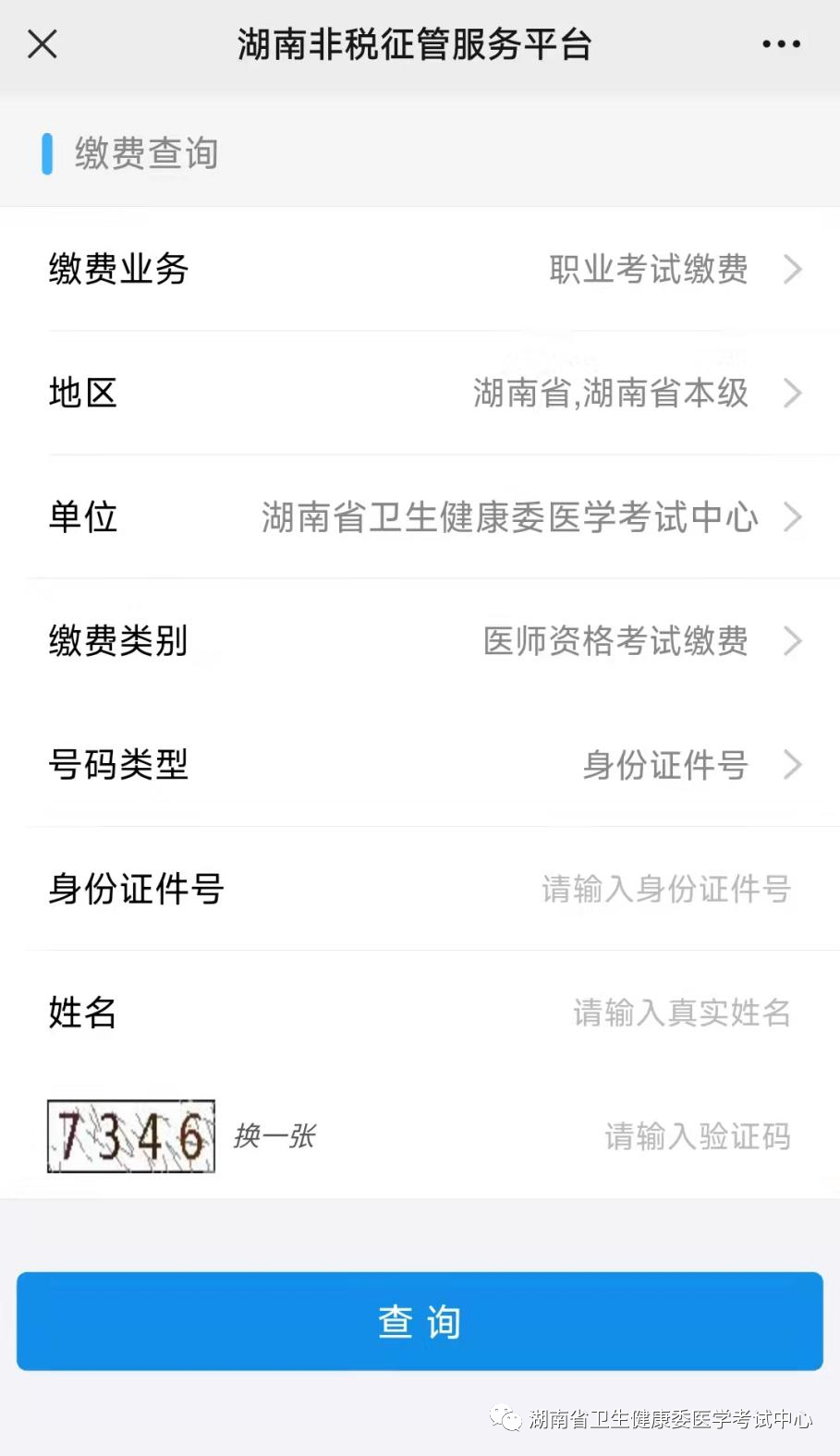Focus the 请输入真实姓名 input field
The width and height of the screenshot is (840, 1456).
pyautogui.click(x=681, y=1013)
